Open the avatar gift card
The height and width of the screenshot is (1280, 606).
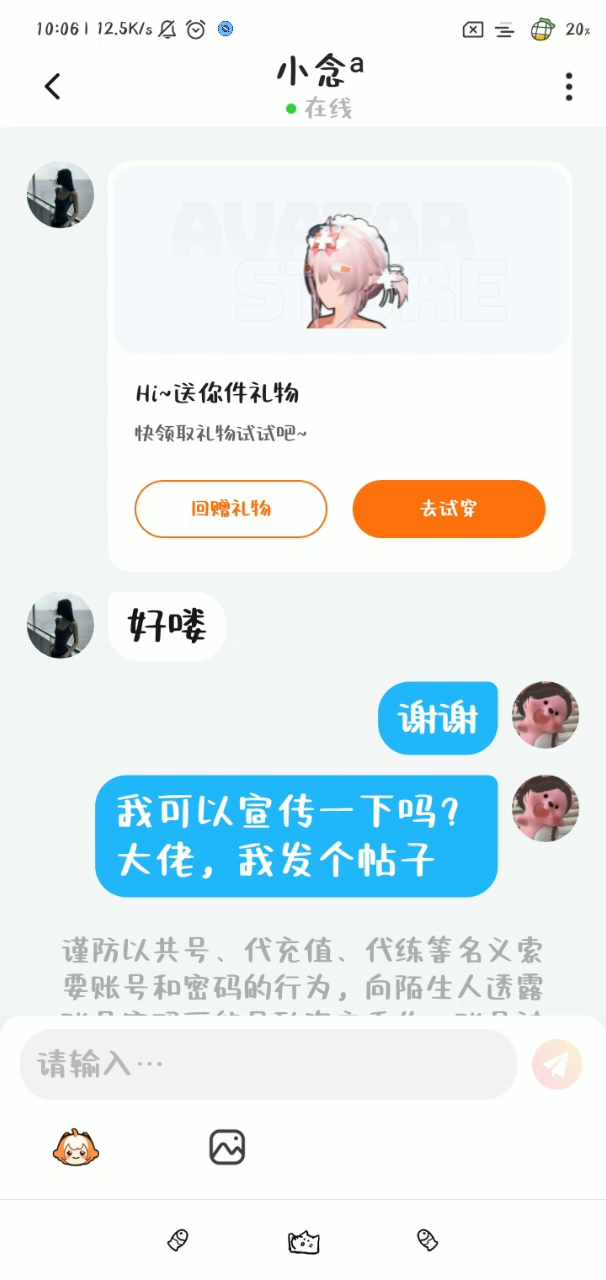[x=340, y=262]
